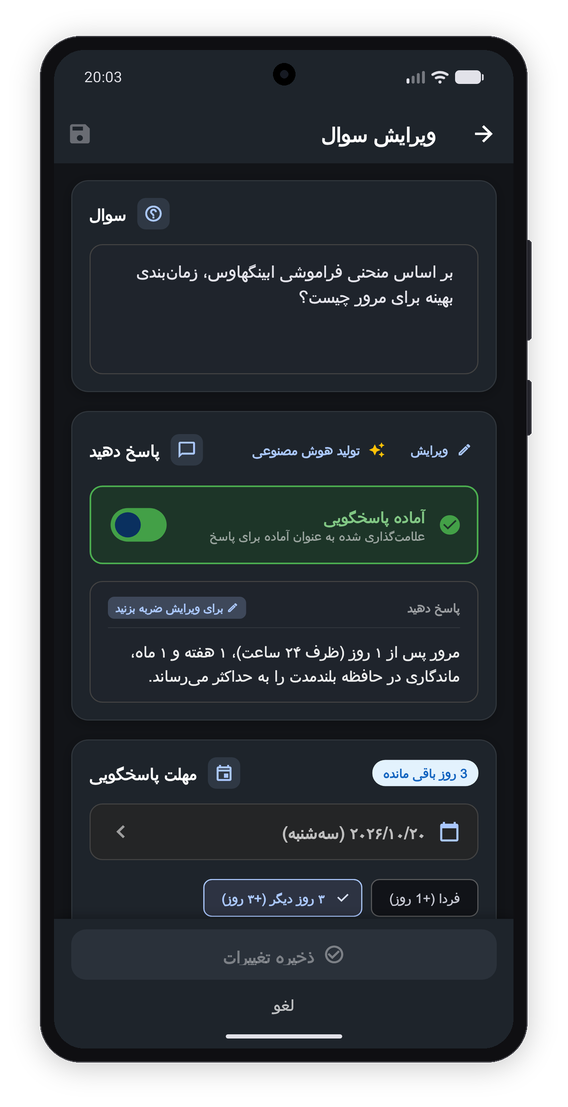
Task: Tap the برای ویرایش ضربه بزنید chip
Action: pos(176,608)
